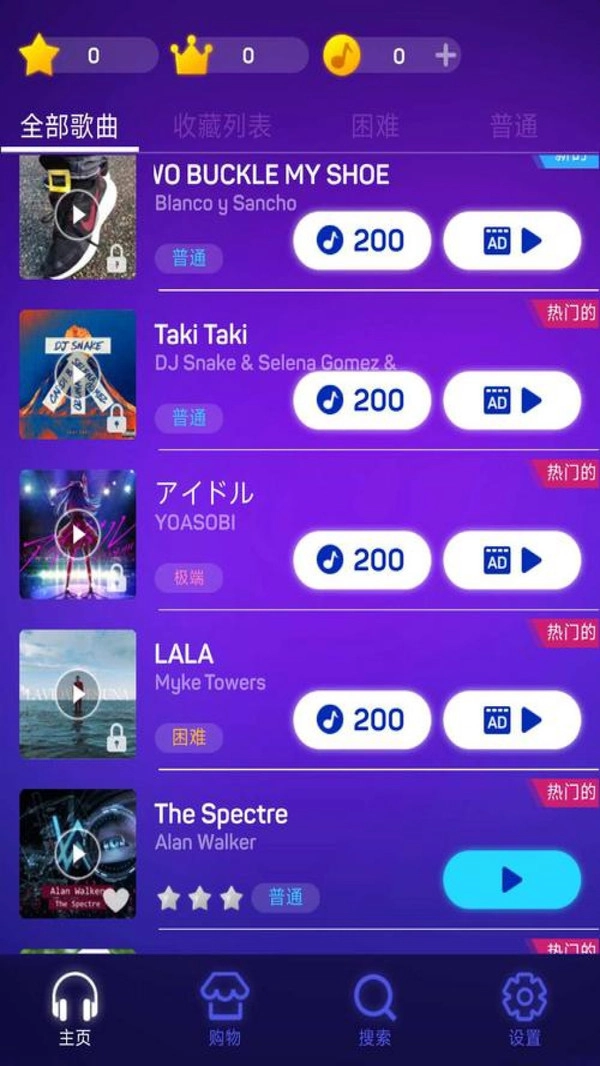
Task: Unlock LALA for 200 coins
Action: click(x=362, y=720)
